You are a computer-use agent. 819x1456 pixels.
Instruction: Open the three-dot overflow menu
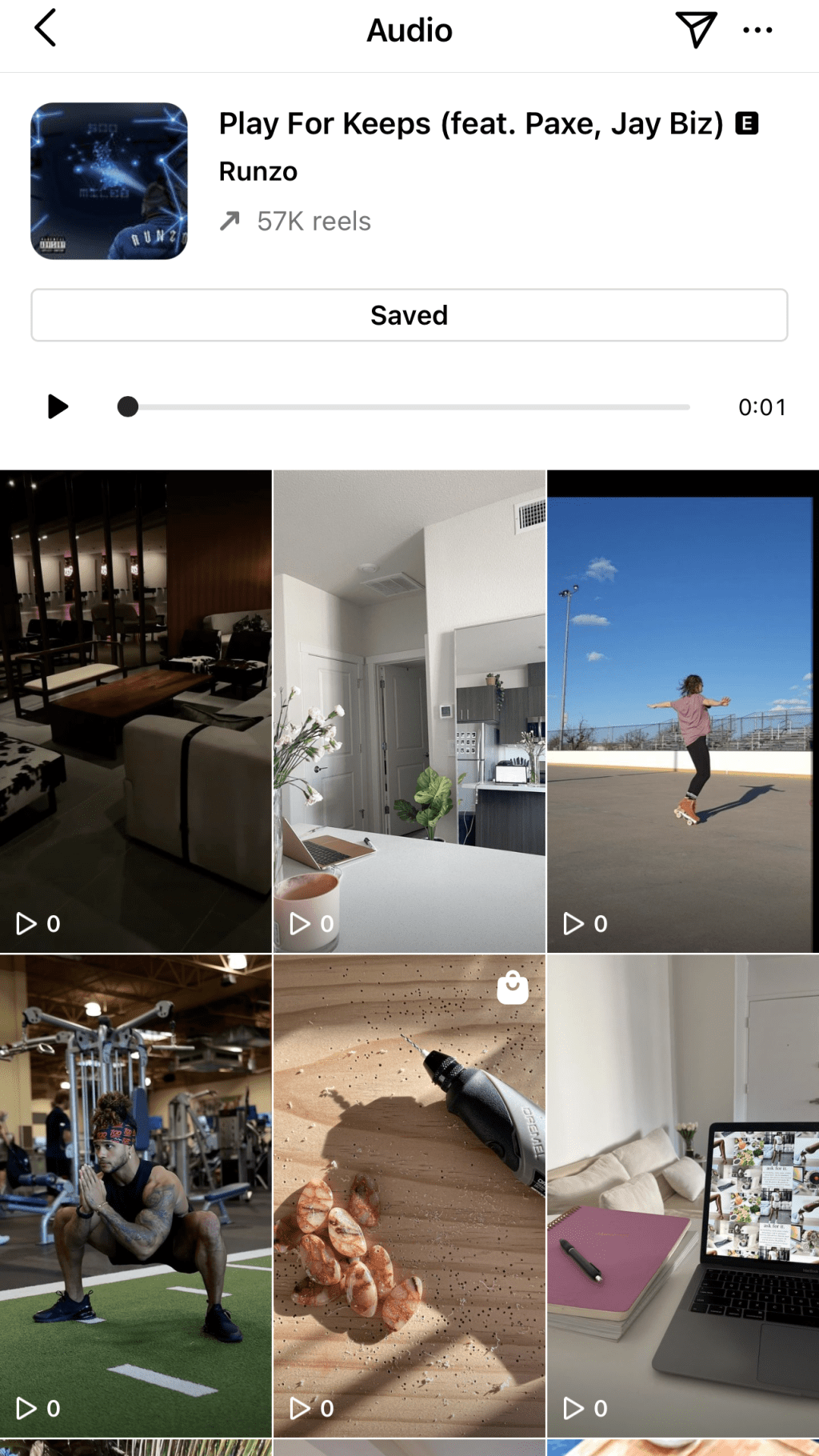click(x=757, y=30)
